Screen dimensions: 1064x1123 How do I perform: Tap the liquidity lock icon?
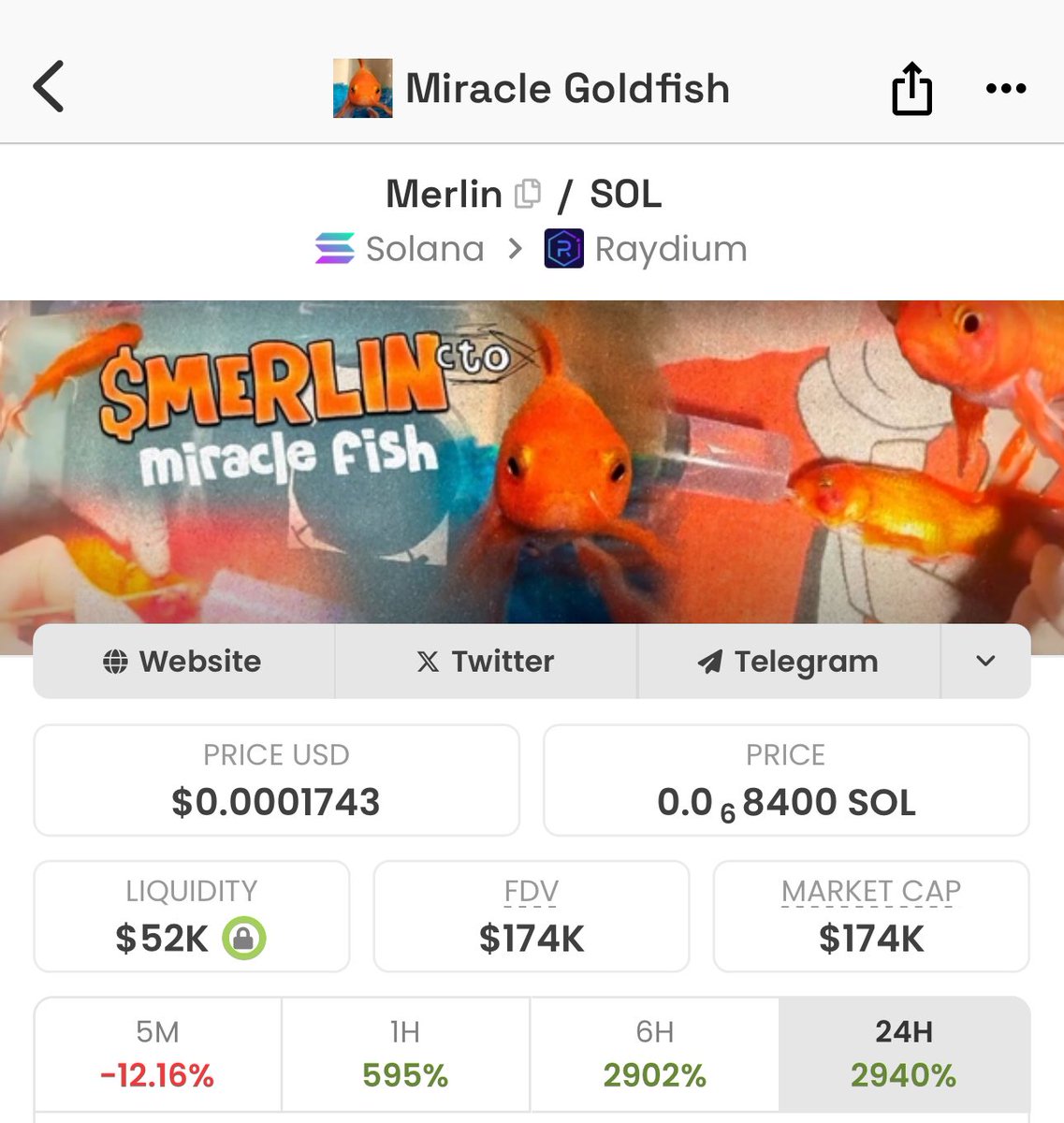click(244, 938)
